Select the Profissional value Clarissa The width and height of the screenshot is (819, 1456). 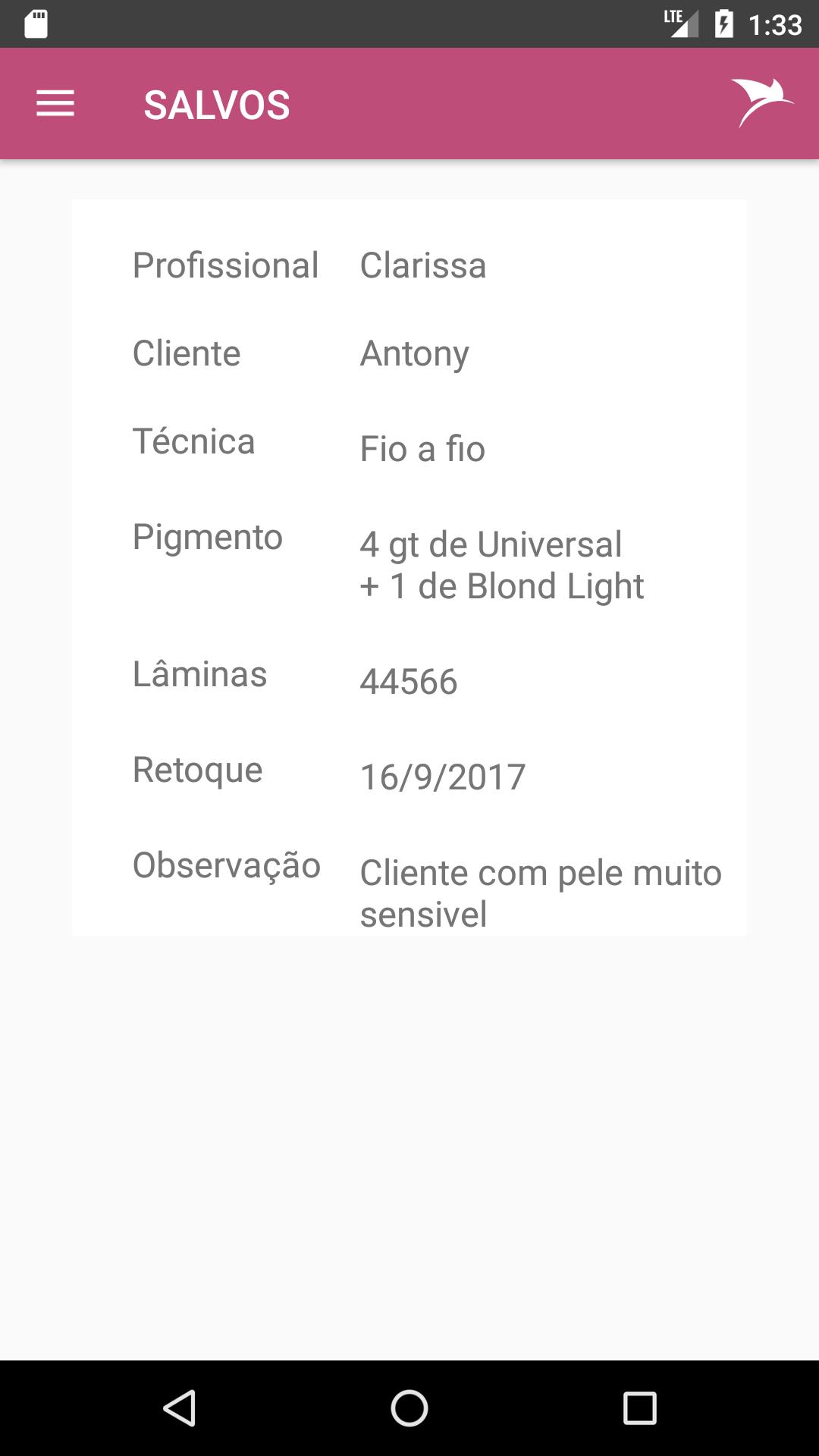[x=422, y=265]
